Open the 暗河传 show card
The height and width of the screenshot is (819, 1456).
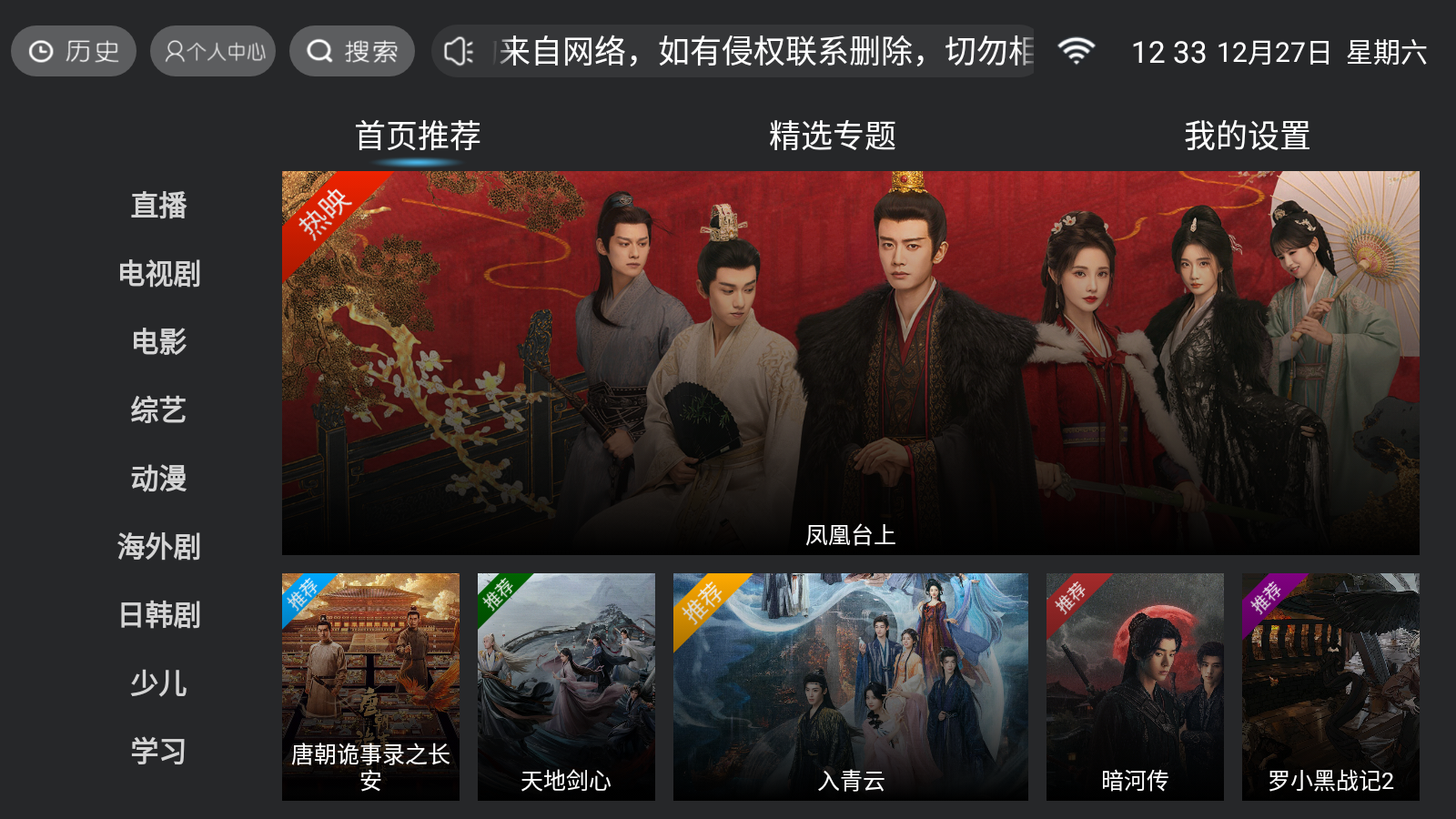[1135, 686]
